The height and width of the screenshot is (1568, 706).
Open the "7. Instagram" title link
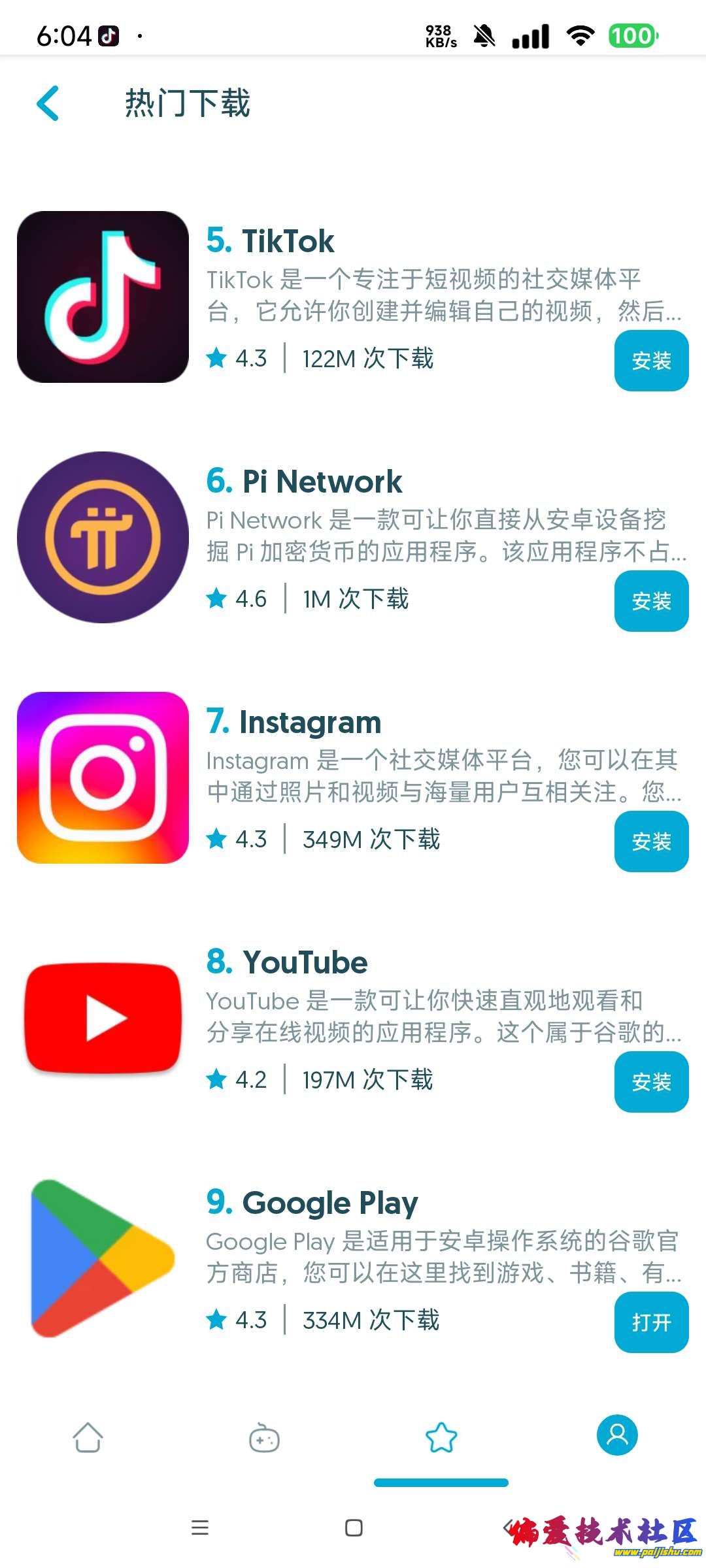[293, 722]
